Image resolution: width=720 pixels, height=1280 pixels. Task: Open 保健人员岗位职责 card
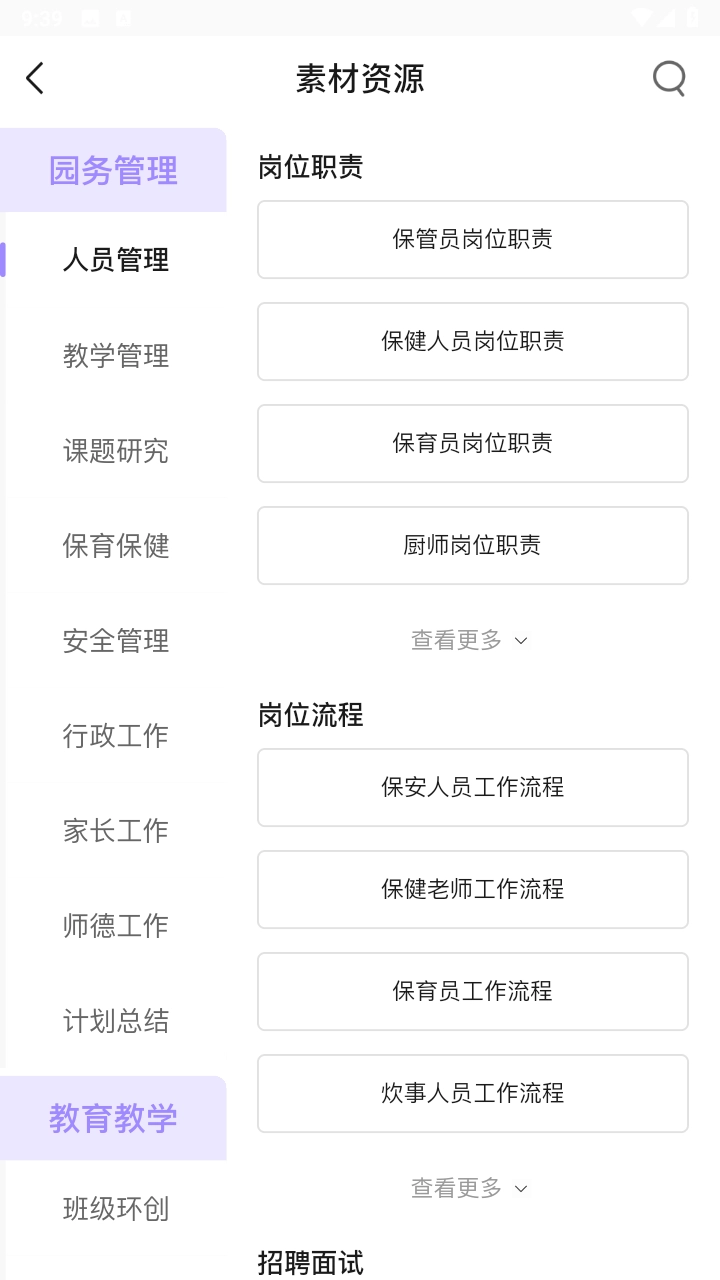pos(472,341)
